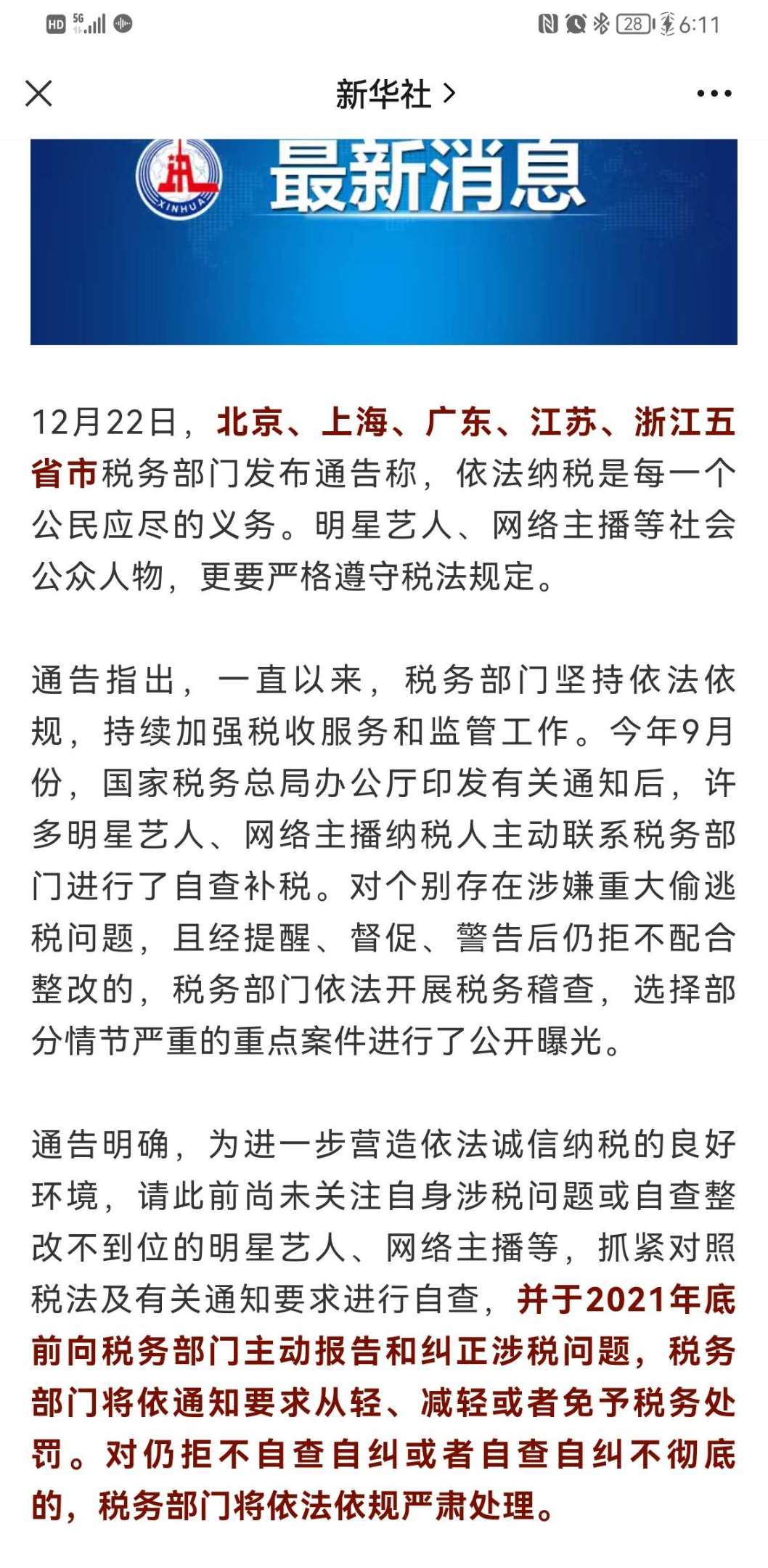Open the 新华社 account profile

395,94
